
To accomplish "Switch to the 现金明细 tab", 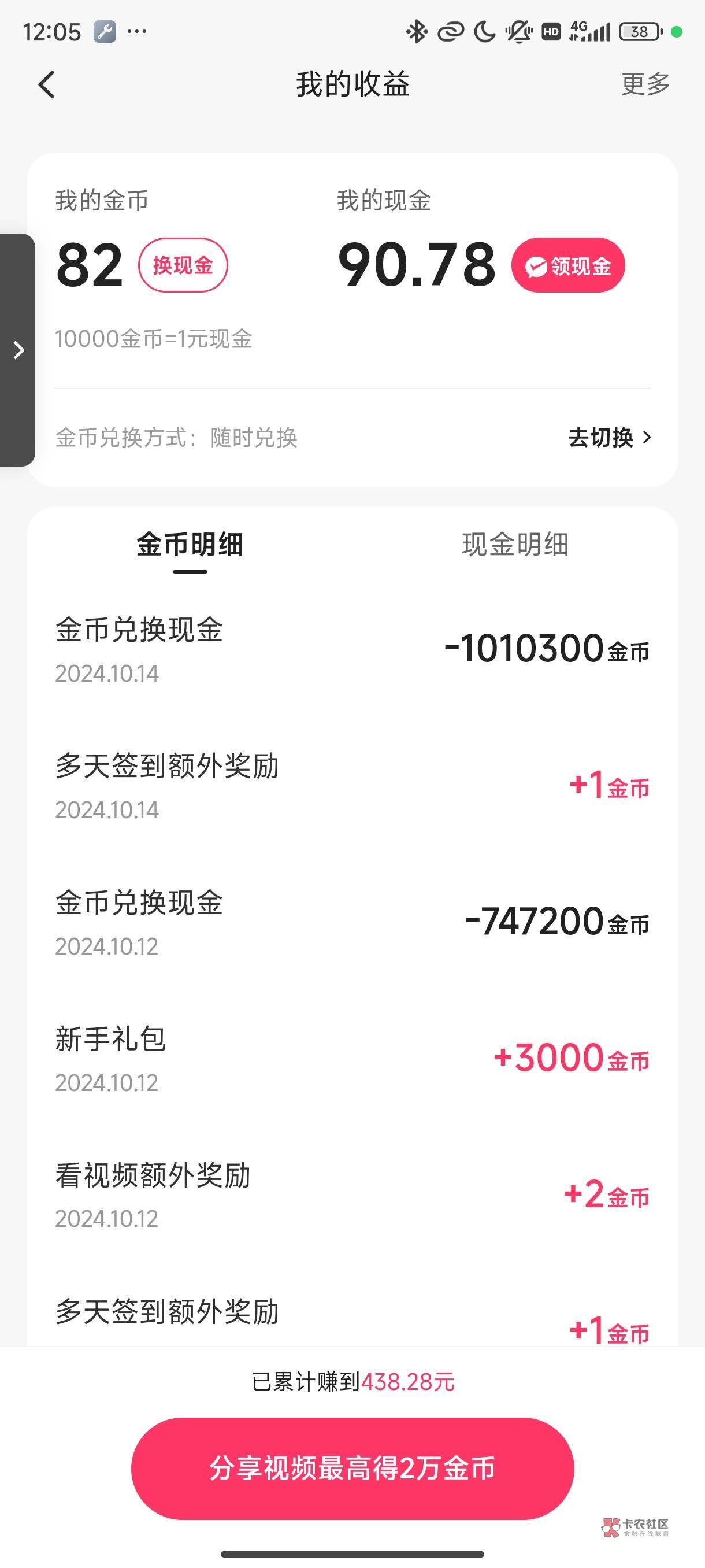I will click(515, 544).
